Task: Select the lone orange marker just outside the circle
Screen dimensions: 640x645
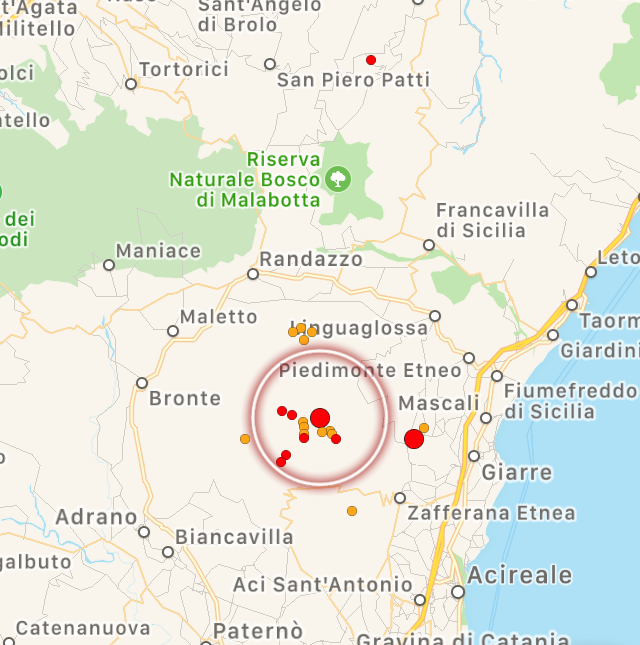Action: point(245,439)
